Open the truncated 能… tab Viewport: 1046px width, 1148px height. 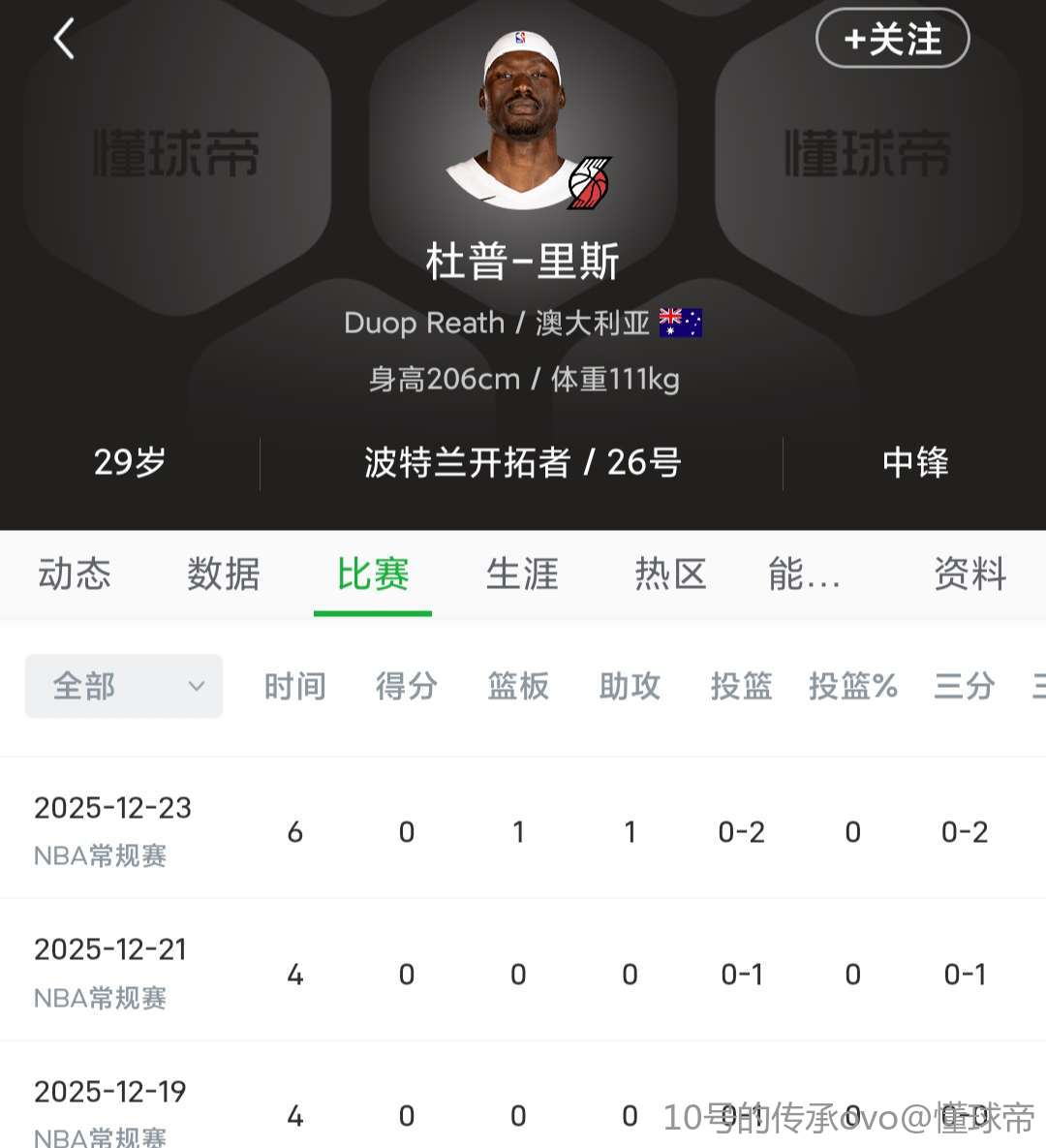click(803, 574)
